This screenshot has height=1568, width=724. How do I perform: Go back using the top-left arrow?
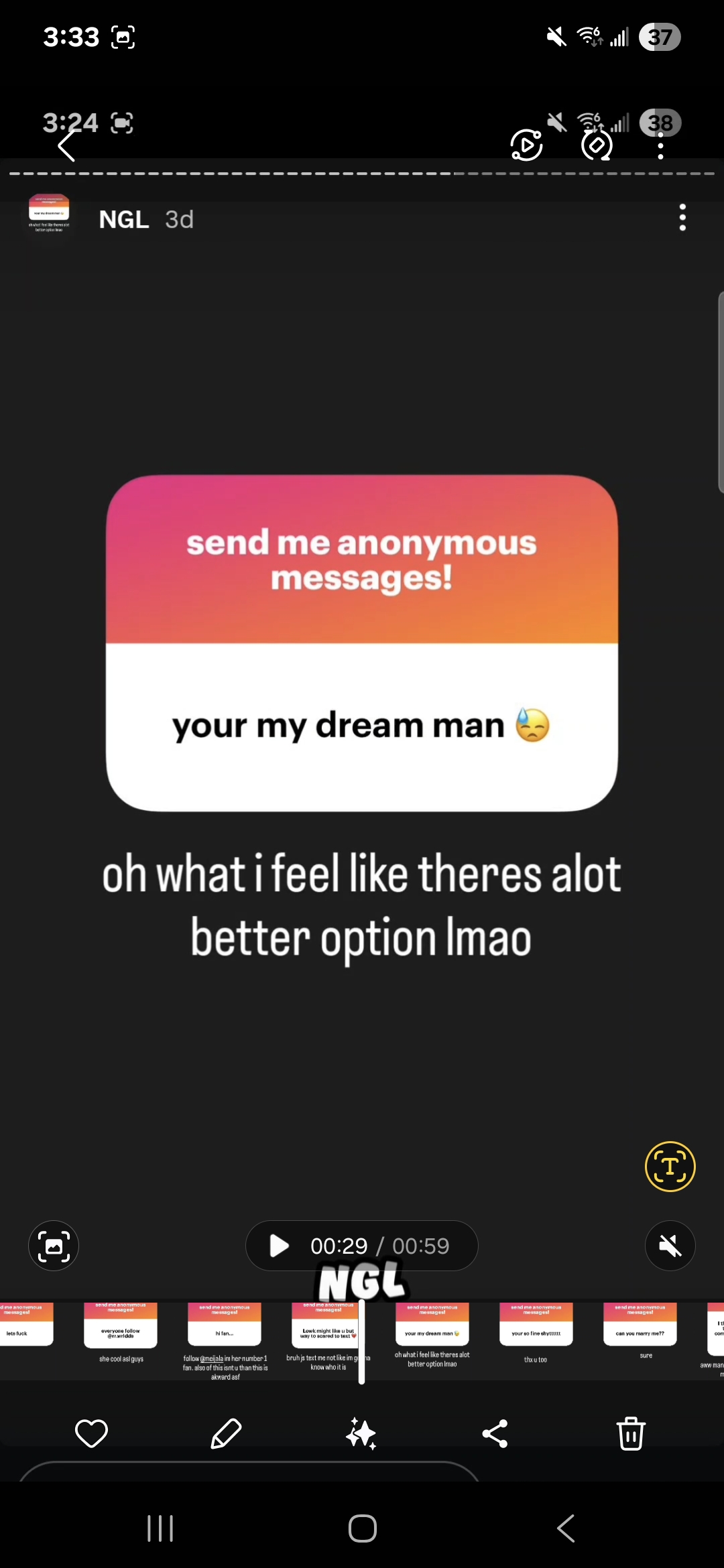pyautogui.click(x=66, y=146)
